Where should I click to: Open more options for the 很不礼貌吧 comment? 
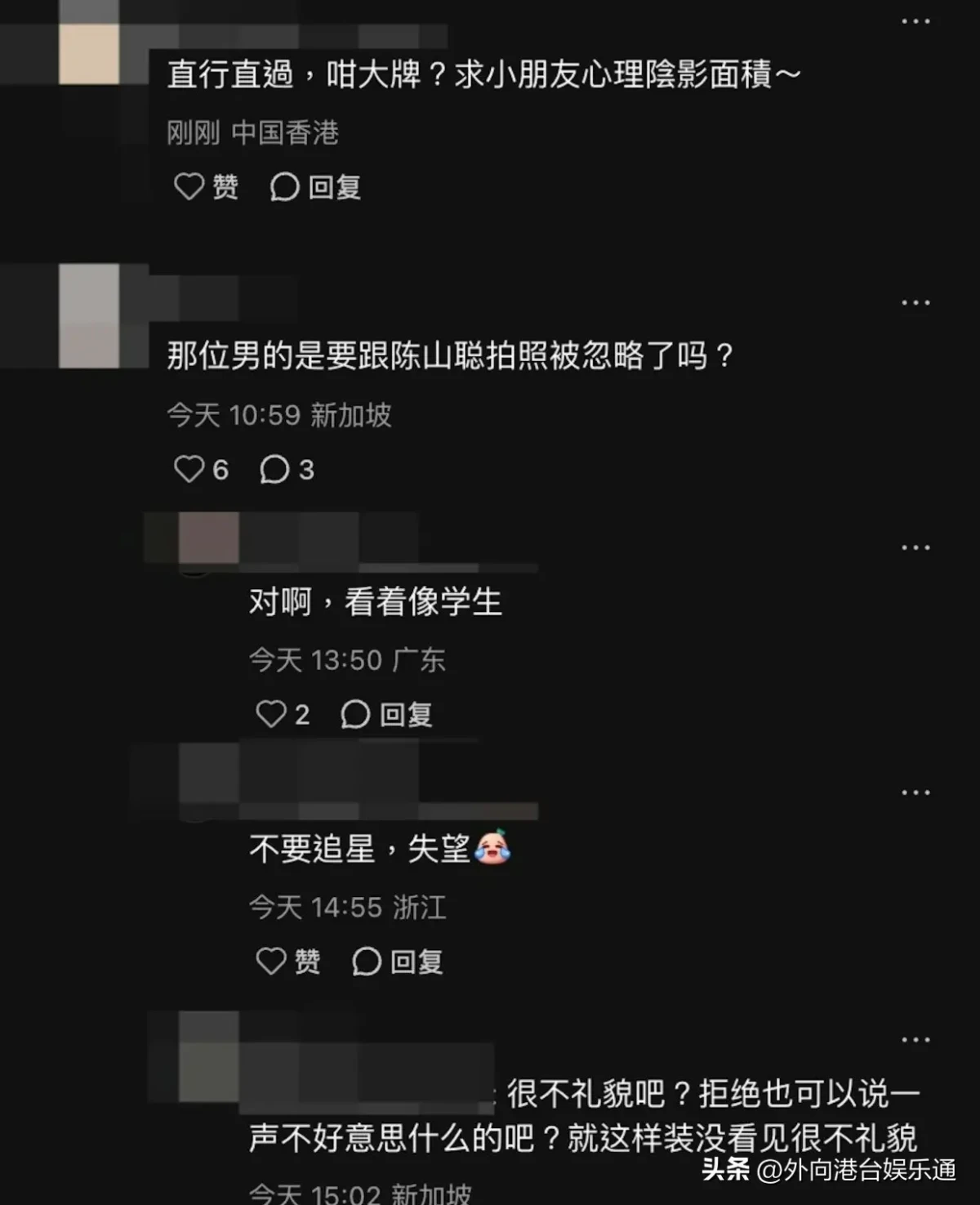pos(915,1040)
